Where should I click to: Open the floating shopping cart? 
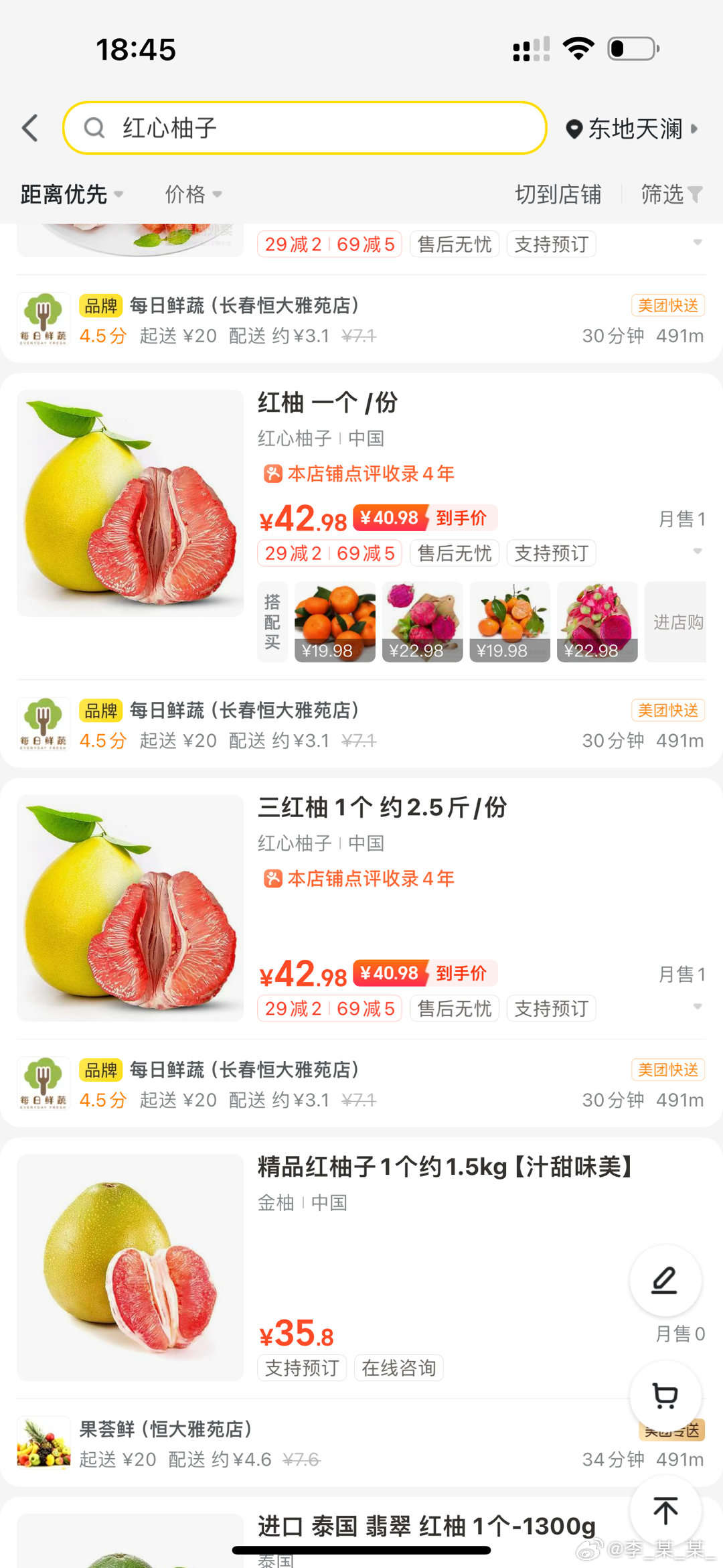[665, 1397]
